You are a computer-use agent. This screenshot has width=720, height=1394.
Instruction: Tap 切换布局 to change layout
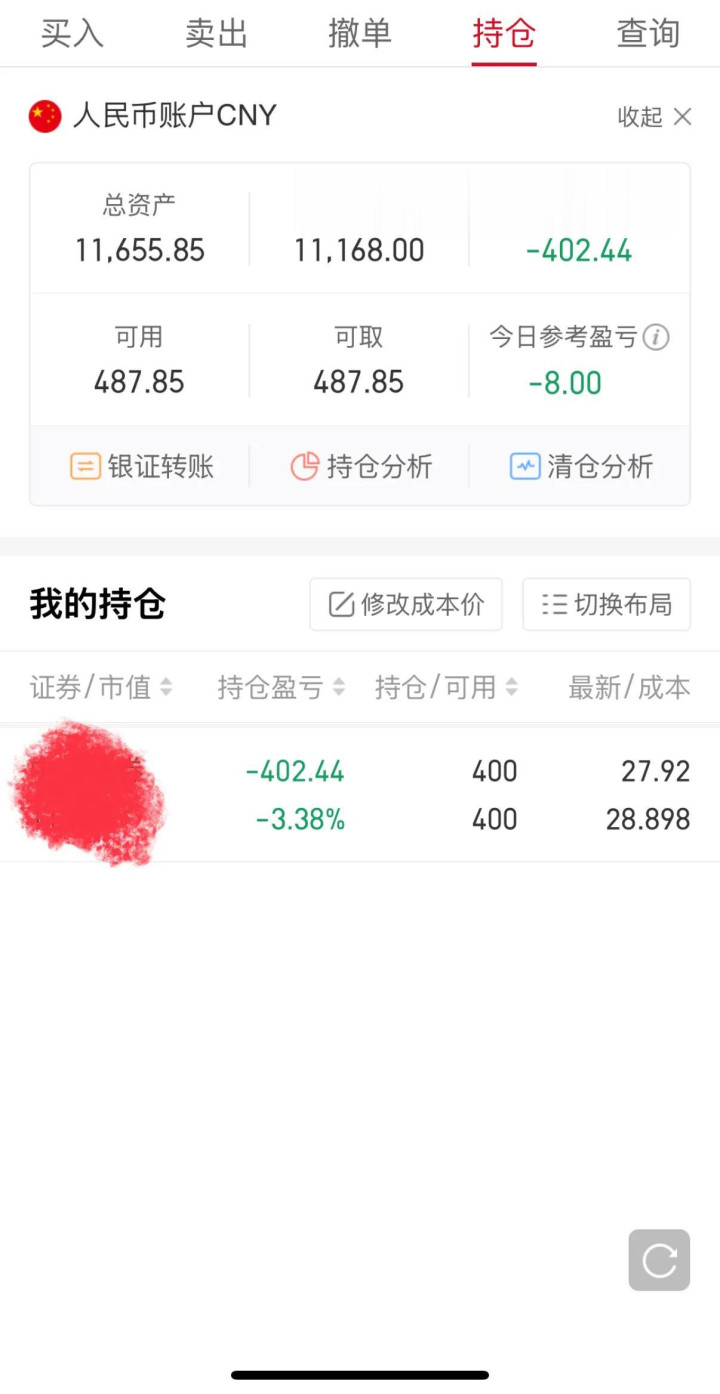coord(606,604)
